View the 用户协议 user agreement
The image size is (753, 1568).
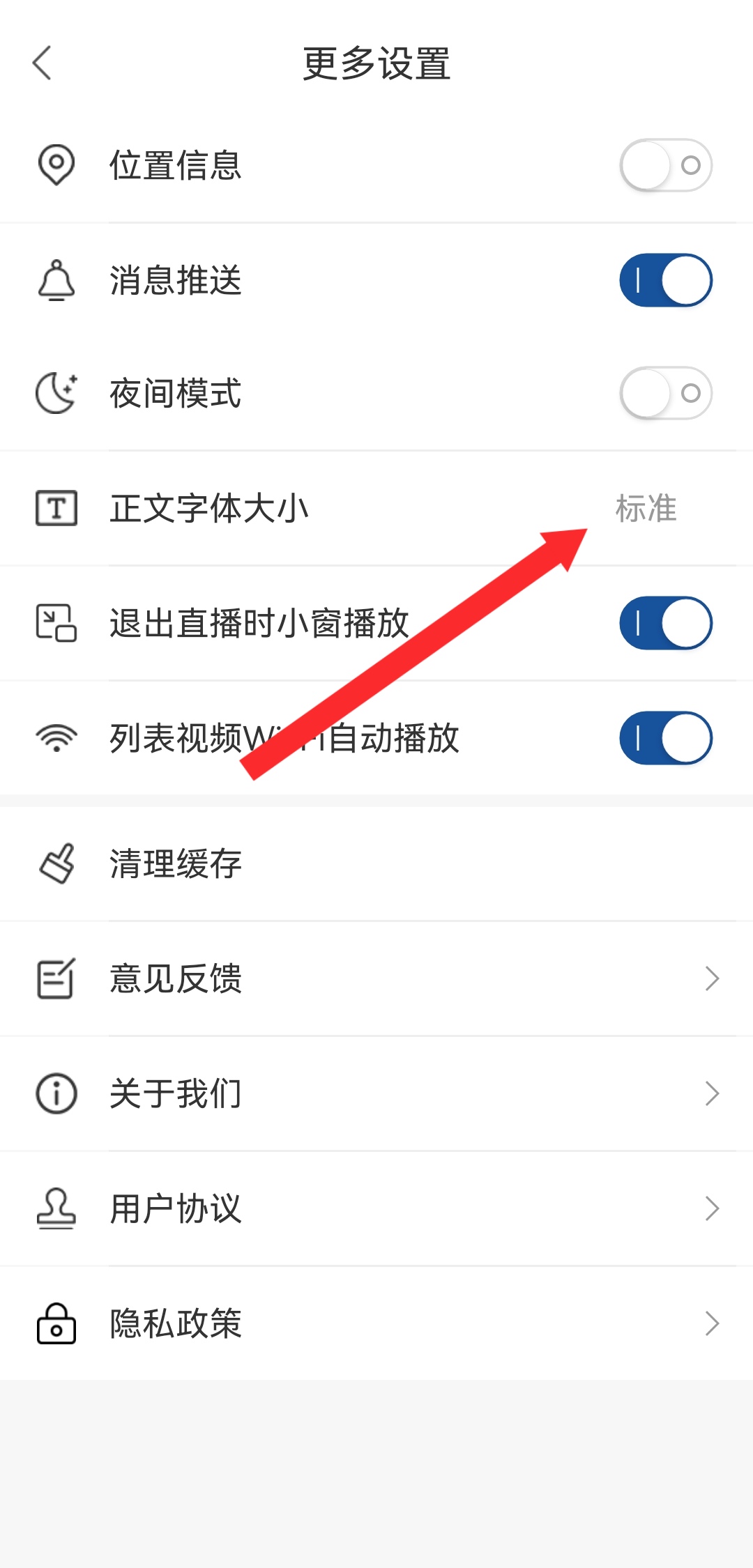pyautogui.click(x=376, y=1208)
